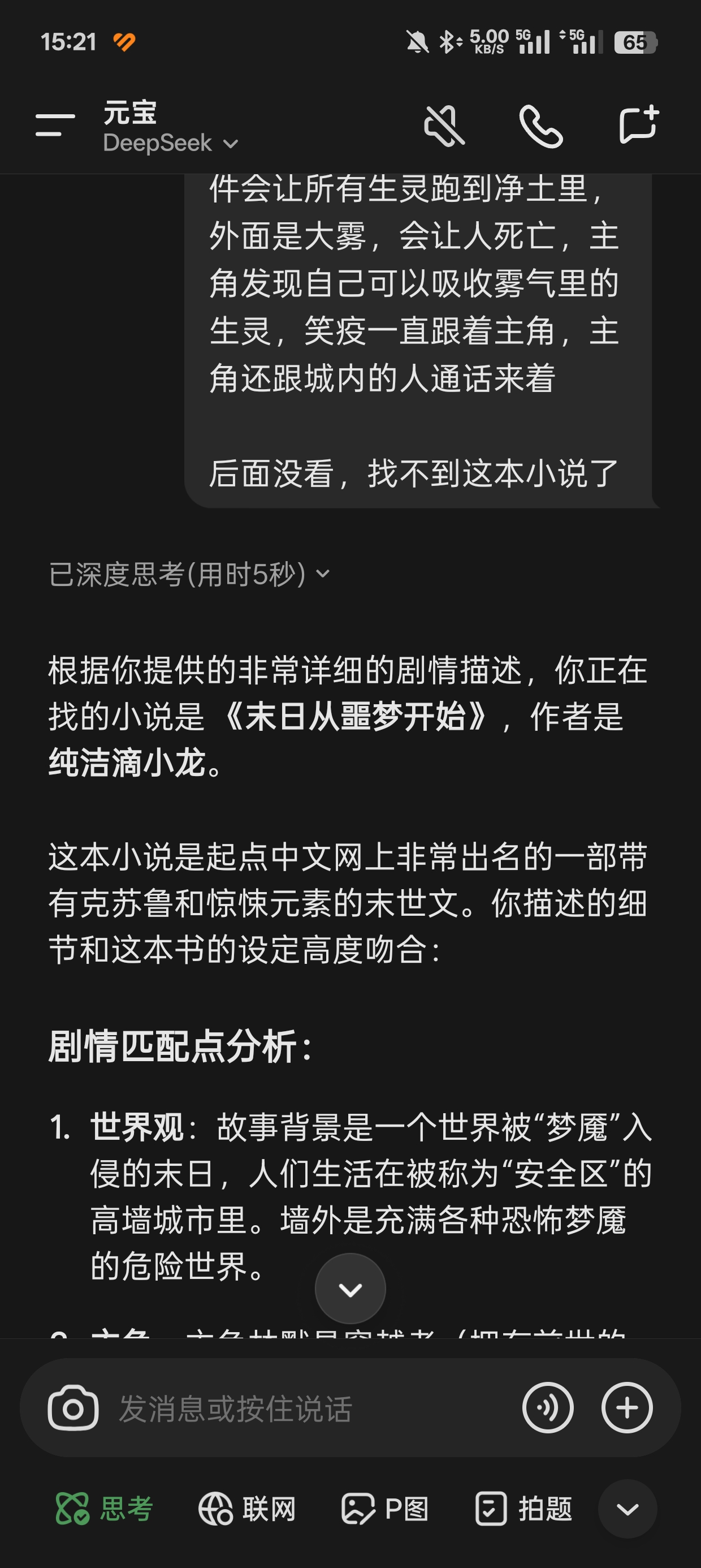Toggle the 思考 deep thinking mode
Screen dimensions: 701x1568
(x=105, y=1509)
